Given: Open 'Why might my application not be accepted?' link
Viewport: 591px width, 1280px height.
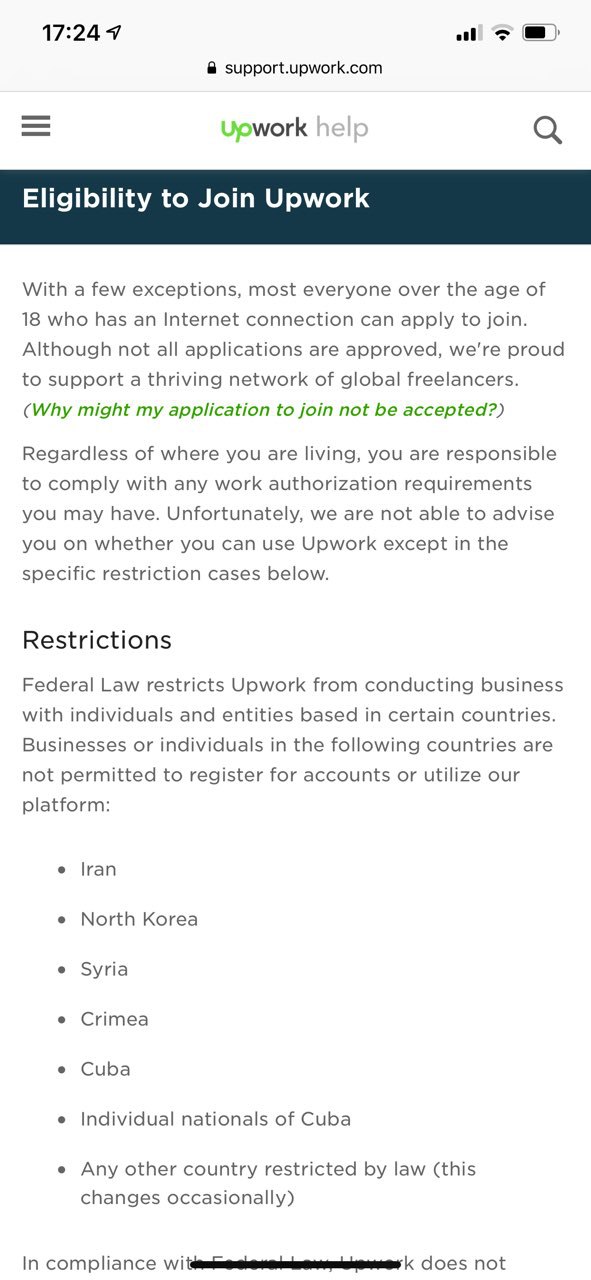Looking at the screenshot, I should point(263,409).
